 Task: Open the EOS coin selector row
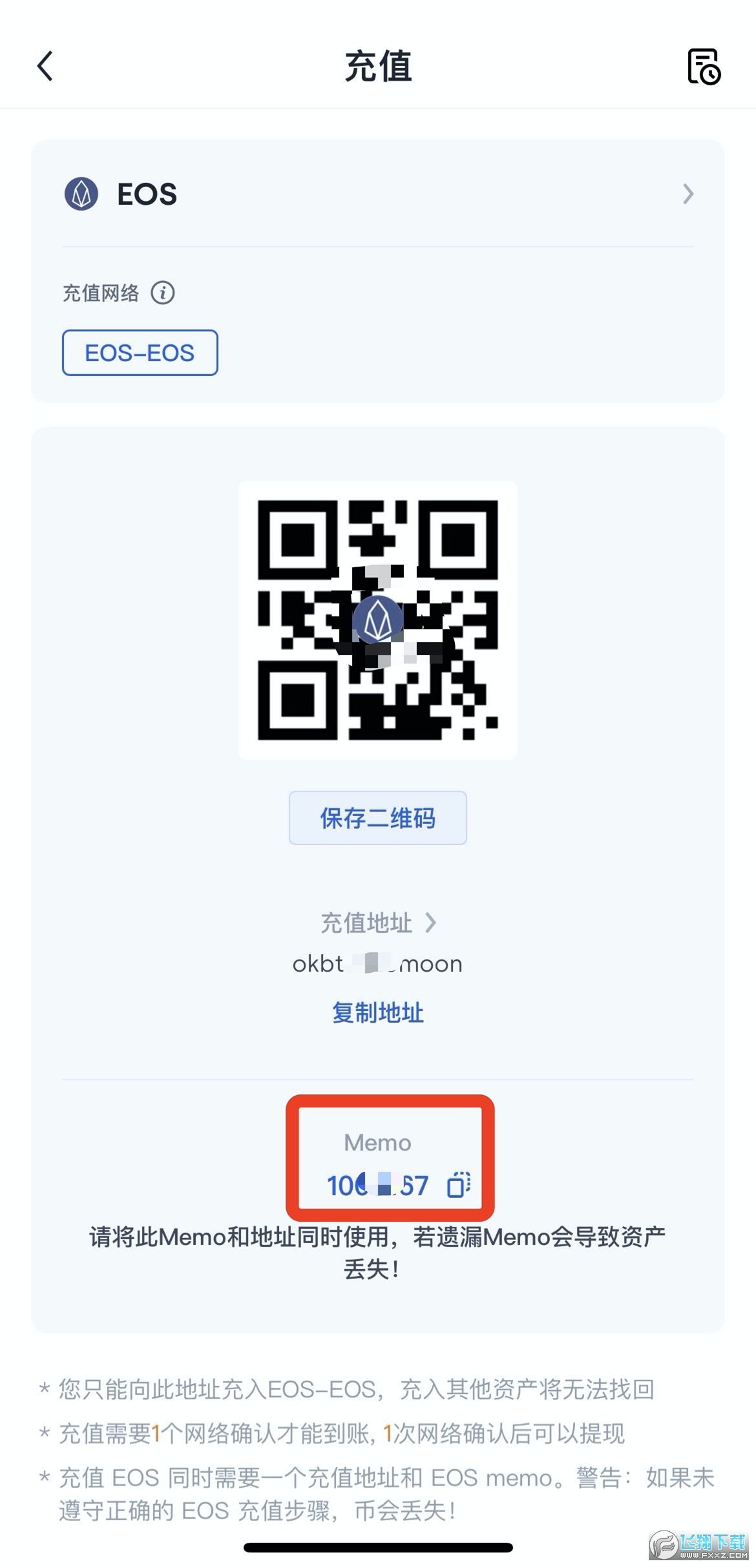378,194
